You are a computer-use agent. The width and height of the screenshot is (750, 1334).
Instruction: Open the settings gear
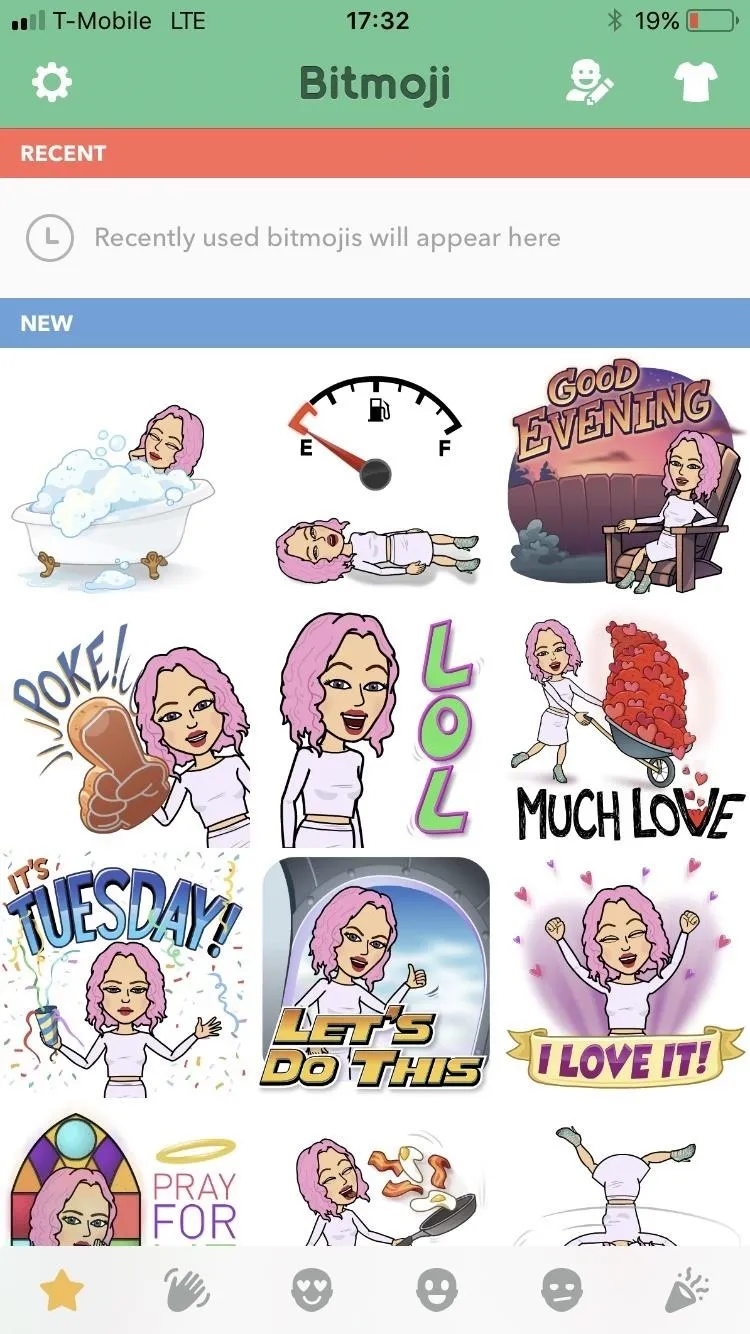[52, 83]
